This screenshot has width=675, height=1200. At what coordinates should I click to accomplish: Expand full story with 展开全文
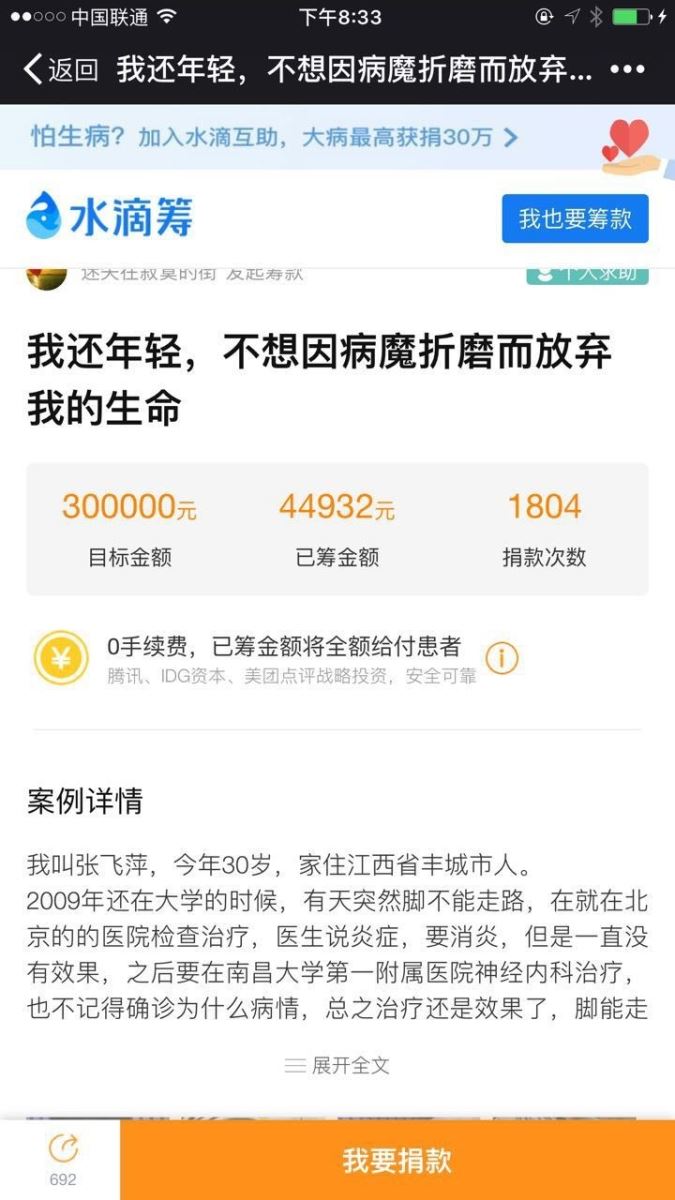click(337, 1066)
